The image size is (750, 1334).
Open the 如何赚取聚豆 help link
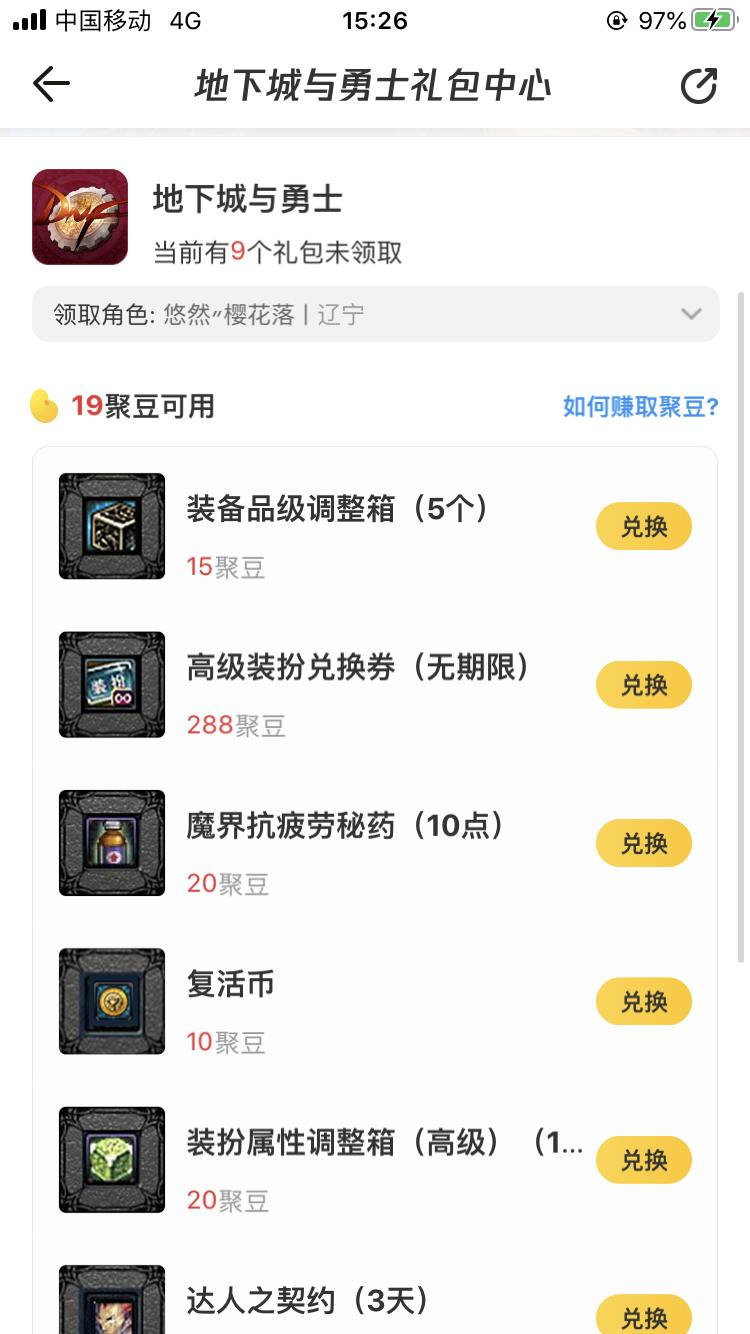[639, 406]
